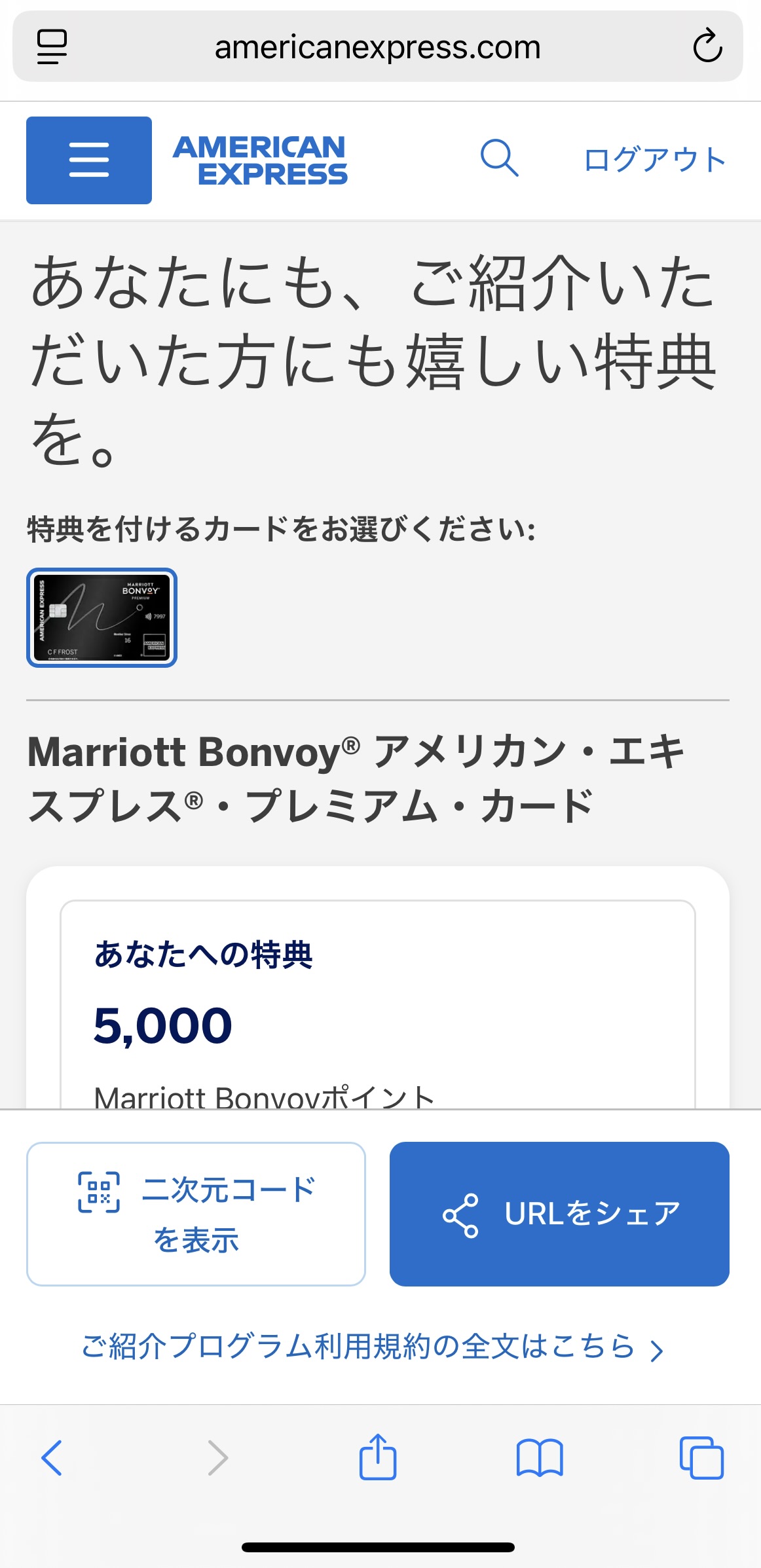Tap URLをシェア to share the link
The width and height of the screenshot is (761, 1568).
coord(559,1214)
